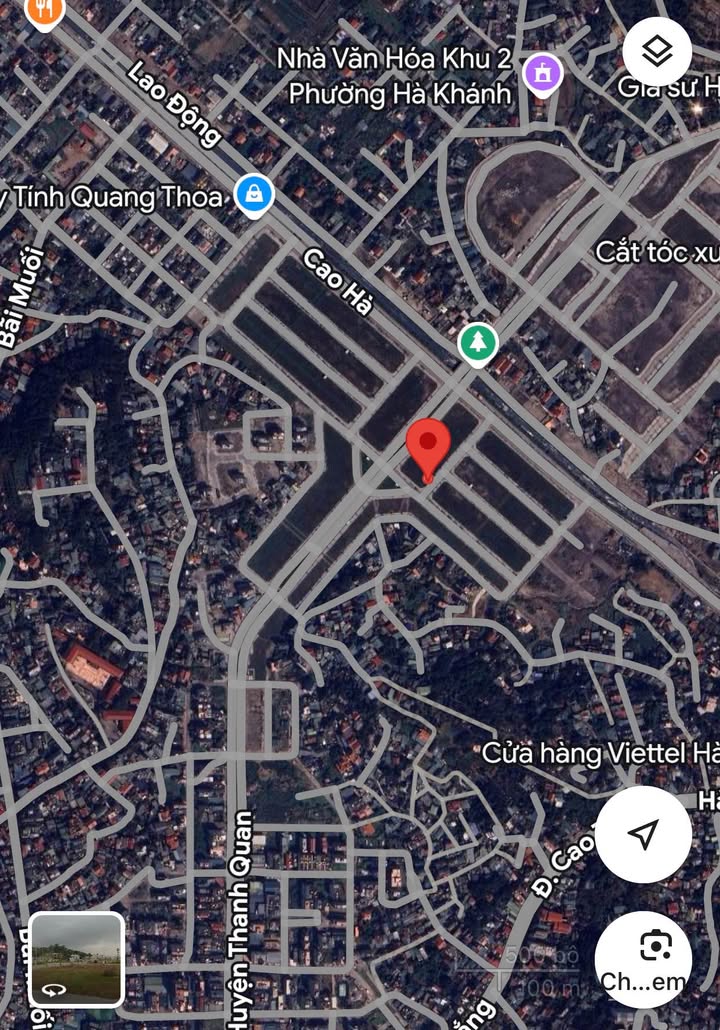Open the Street View thumbnail
The height and width of the screenshot is (1030, 720).
(x=77, y=959)
